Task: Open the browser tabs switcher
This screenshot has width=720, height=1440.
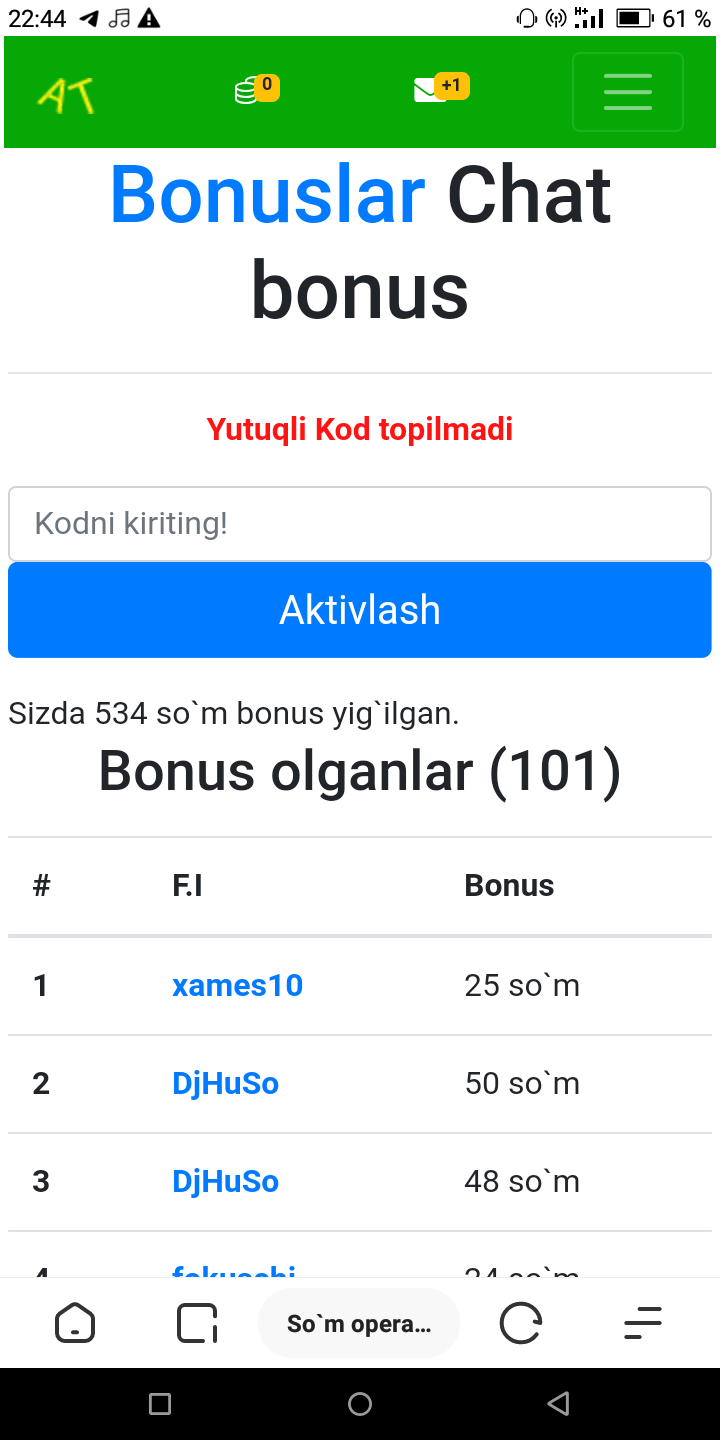Action: [197, 1324]
